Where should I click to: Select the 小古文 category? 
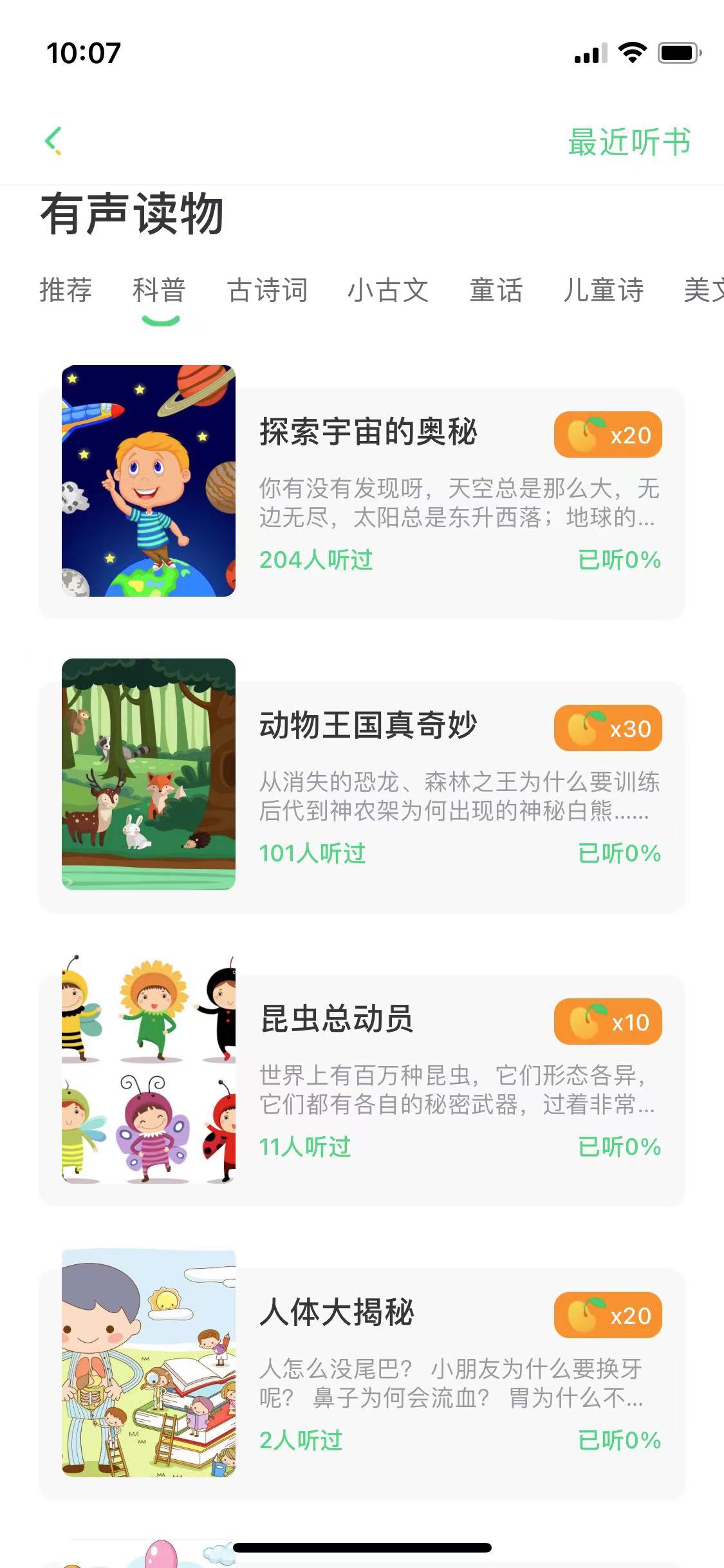point(389,291)
